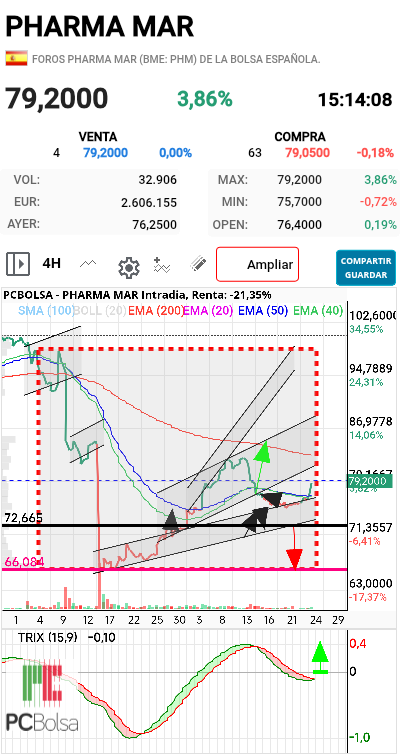Open chart settings gear
Image resolution: width=400 pixels, height=754 pixels.
129,266
